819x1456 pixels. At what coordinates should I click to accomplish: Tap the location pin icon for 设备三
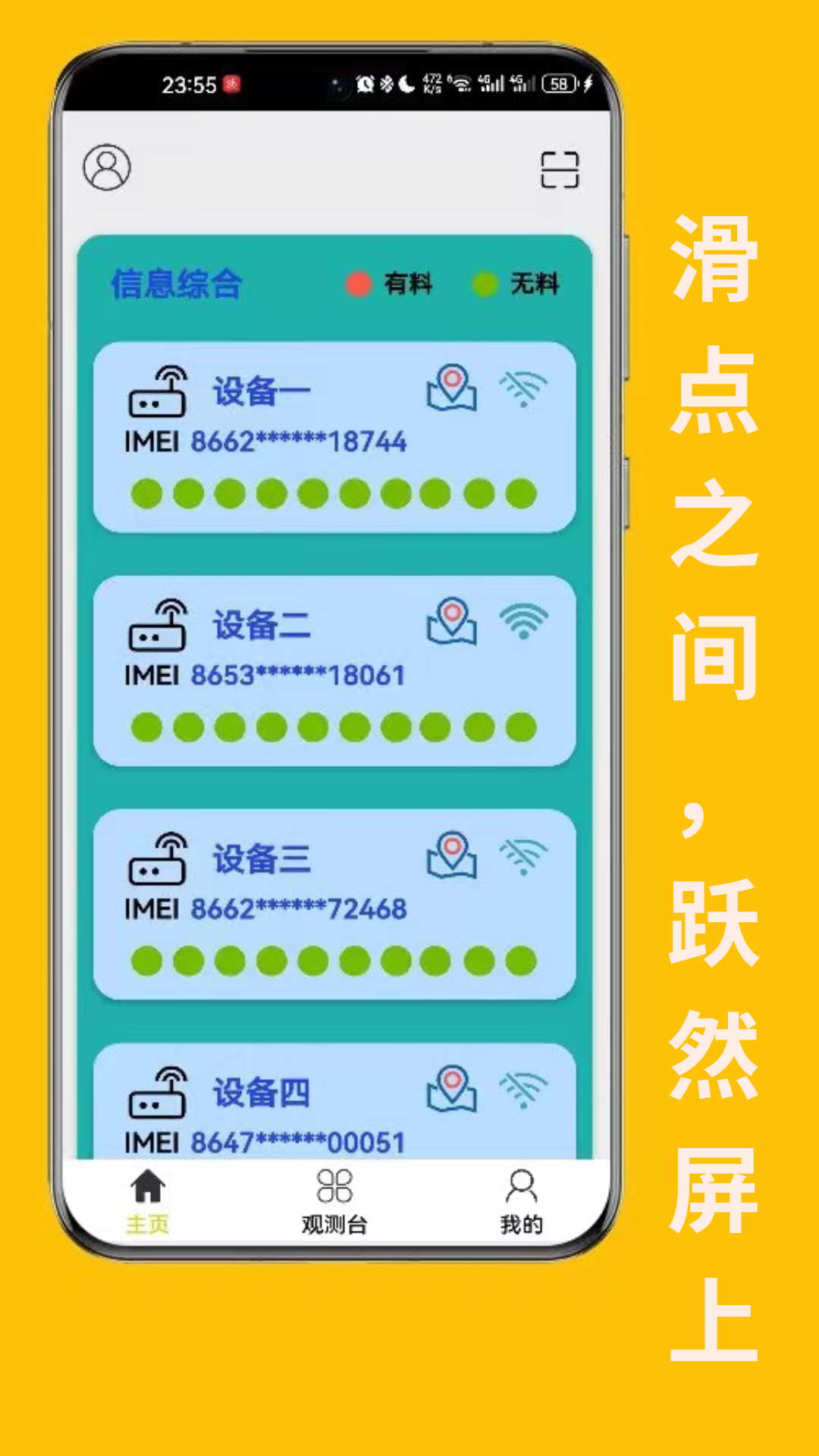[452, 854]
